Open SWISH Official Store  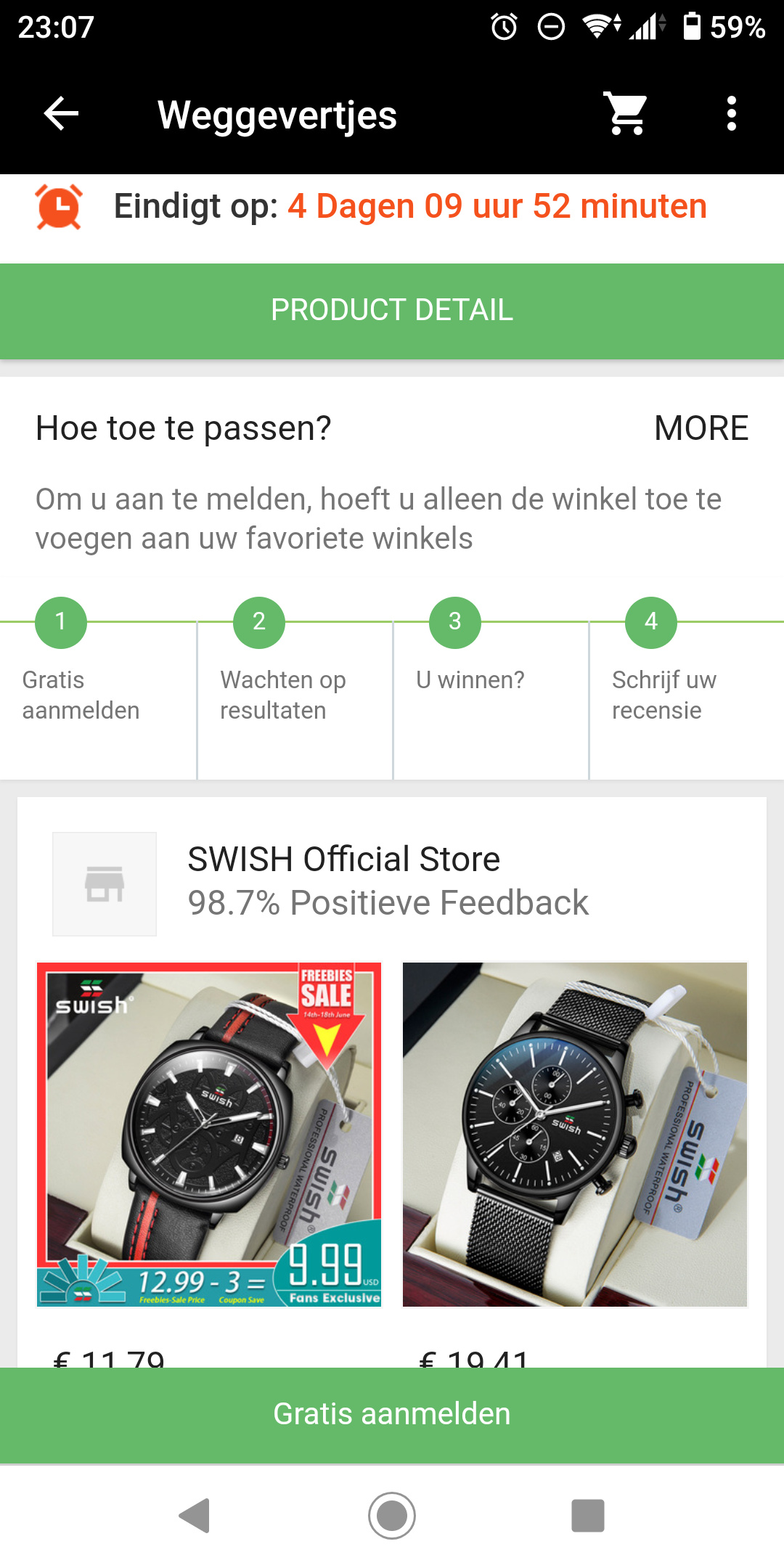click(x=344, y=859)
